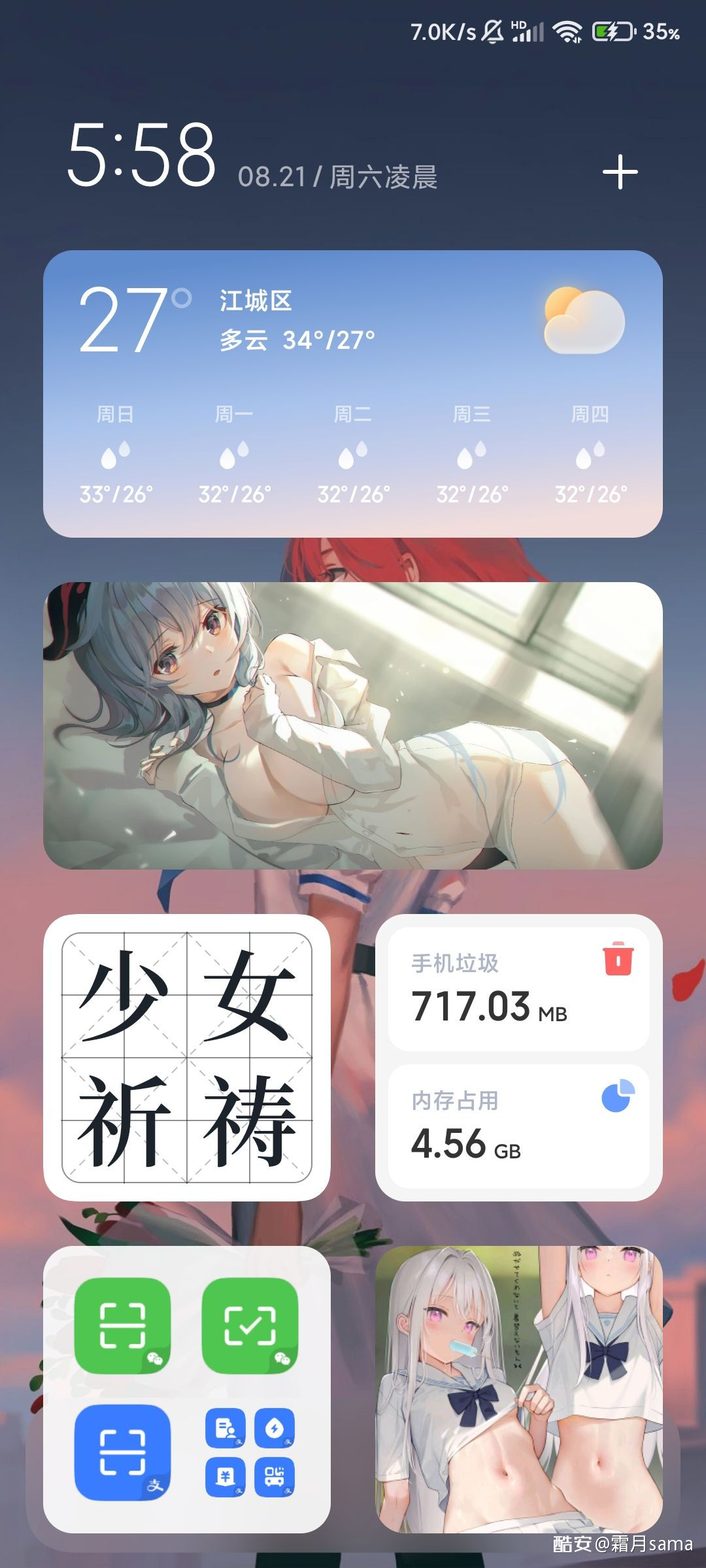
Task: Open the 少女祈祷 calligraphy widget
Action: (187, 1058)
